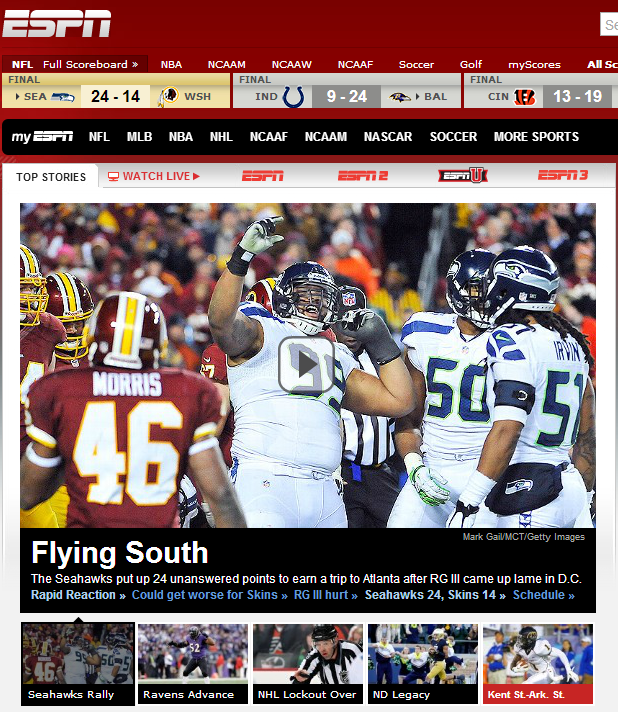This screenshot has height=712, width=618.
Task: Switch scoreboard to the Golf tab
Action: pyautogui.click(x=471, y=64)
